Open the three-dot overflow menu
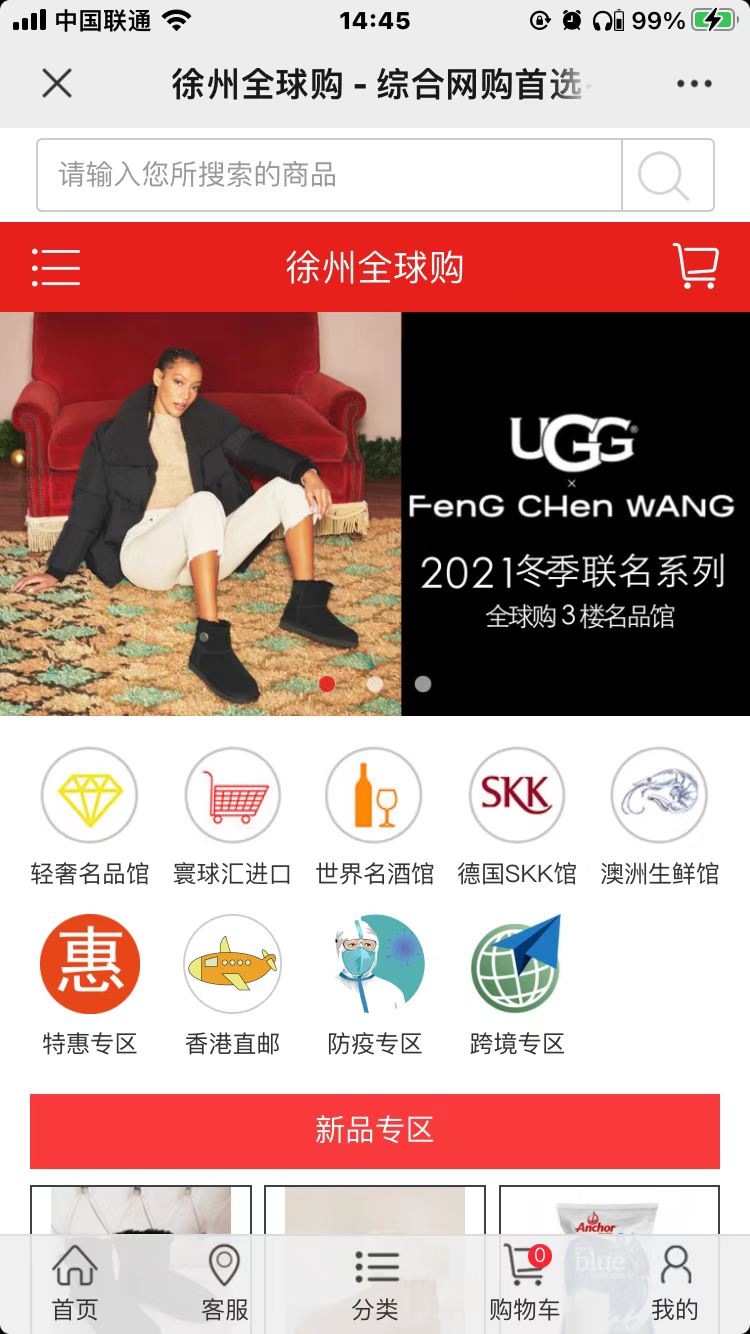This screenshot has width=750, height=1334. click(694, 84)
